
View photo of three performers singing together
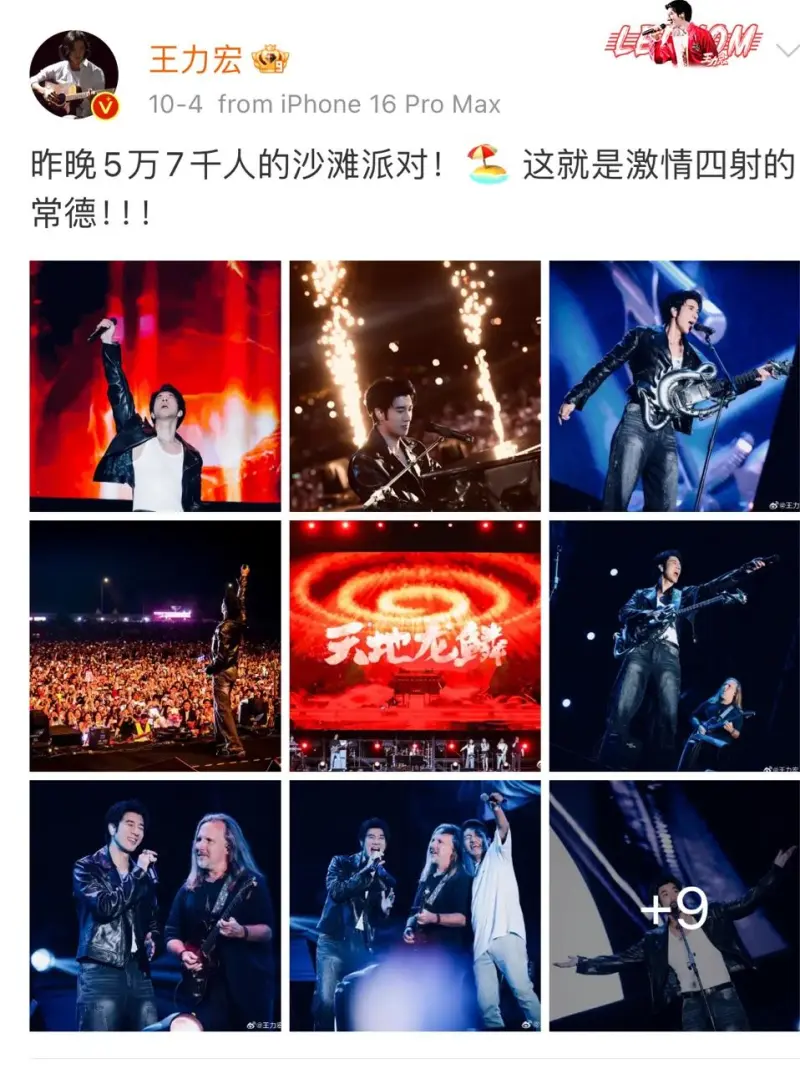(415, 905)
